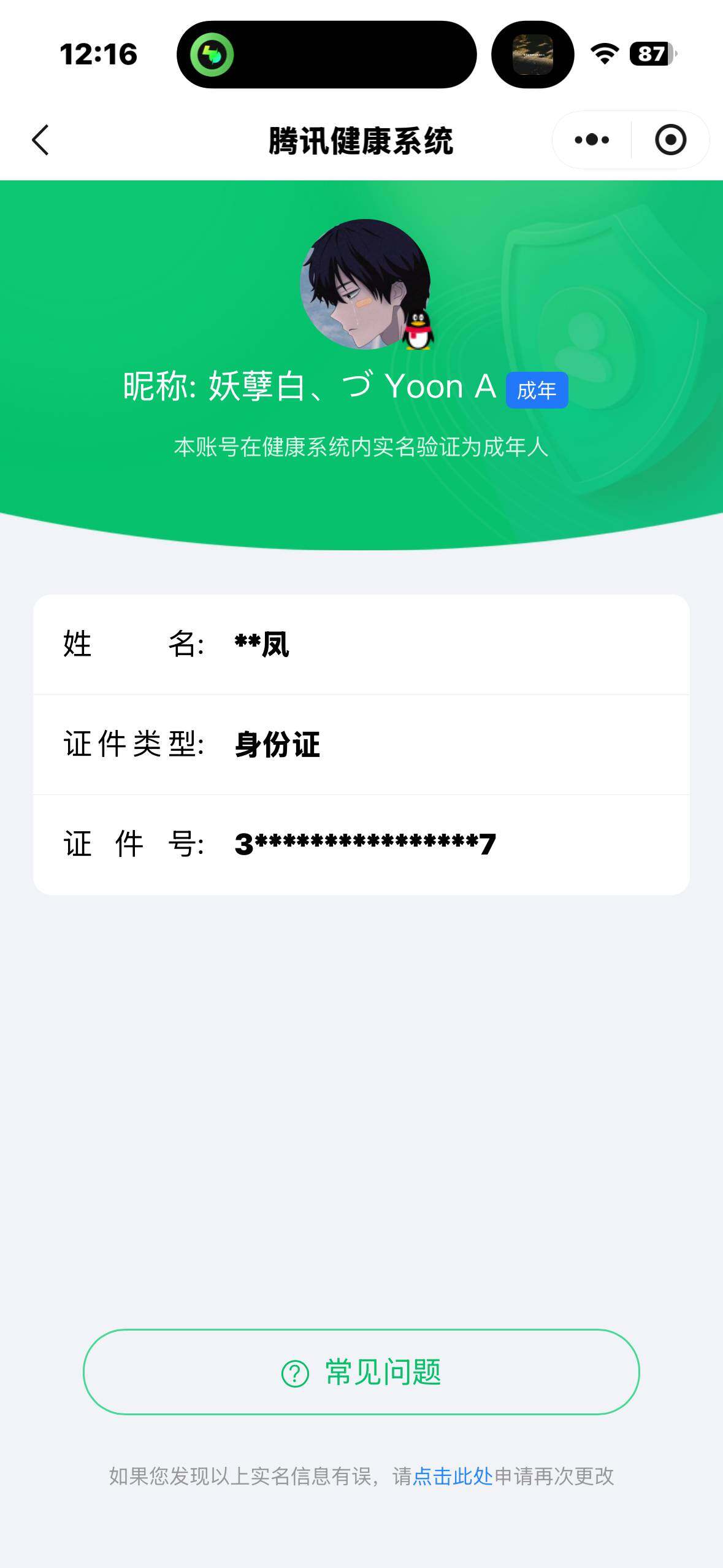This screenshot has width=723, height=1568.
Task: Tap the 身份证 document type value
Action: tap(275, 744)
